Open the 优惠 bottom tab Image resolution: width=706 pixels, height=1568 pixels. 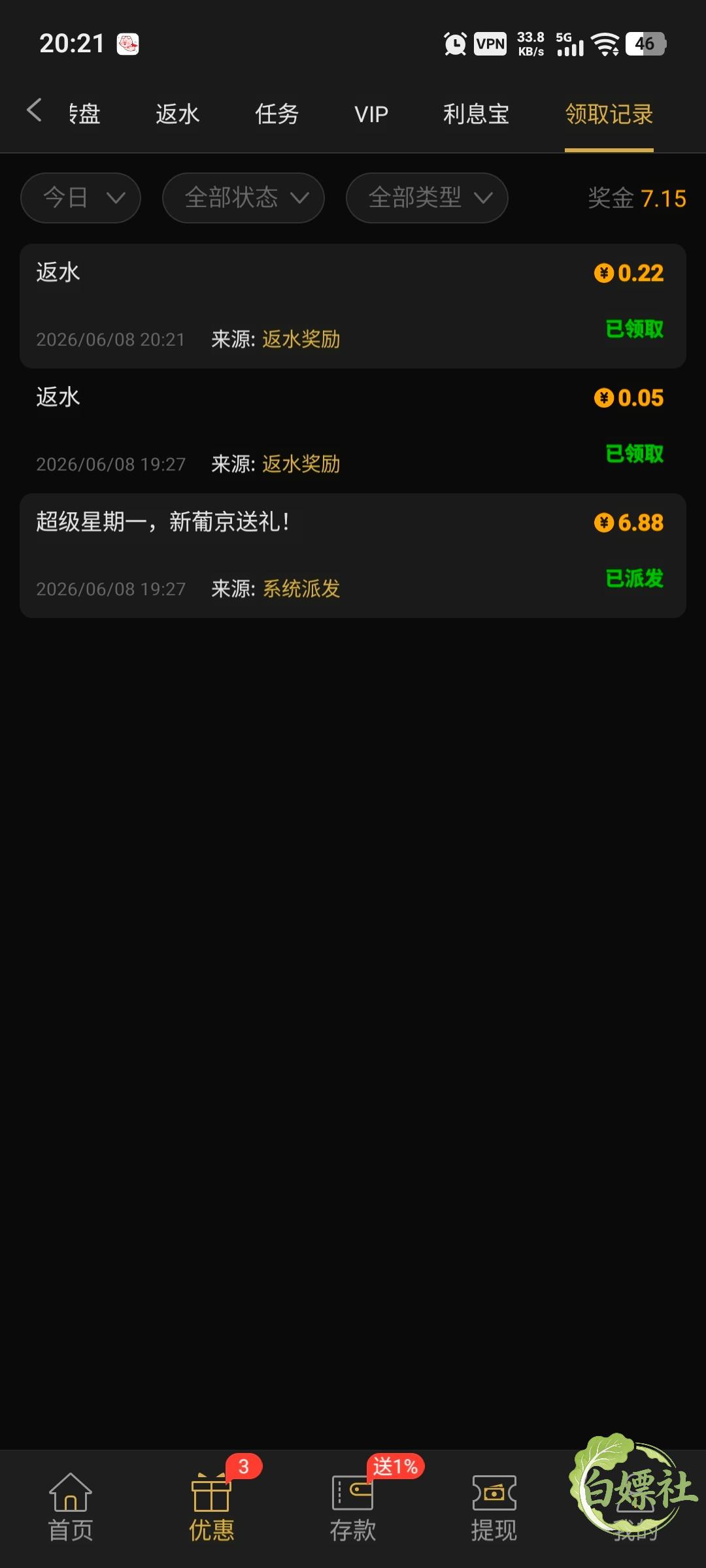tap(212, 1508)
